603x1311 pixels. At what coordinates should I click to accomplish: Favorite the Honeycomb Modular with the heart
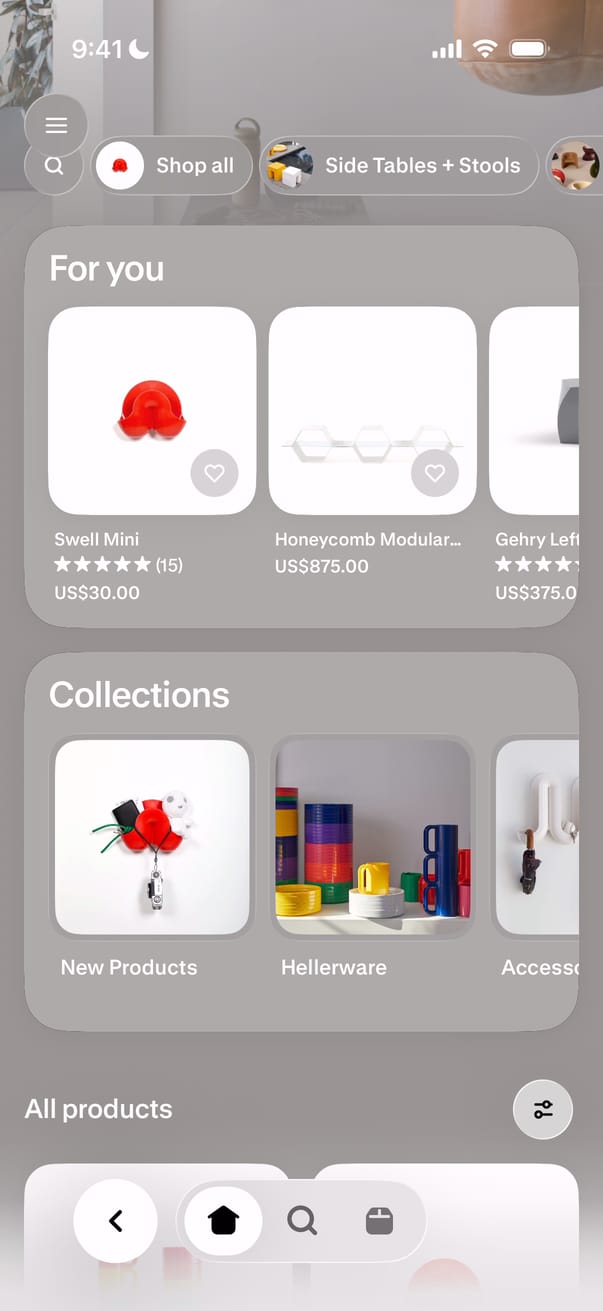(434, 473)
